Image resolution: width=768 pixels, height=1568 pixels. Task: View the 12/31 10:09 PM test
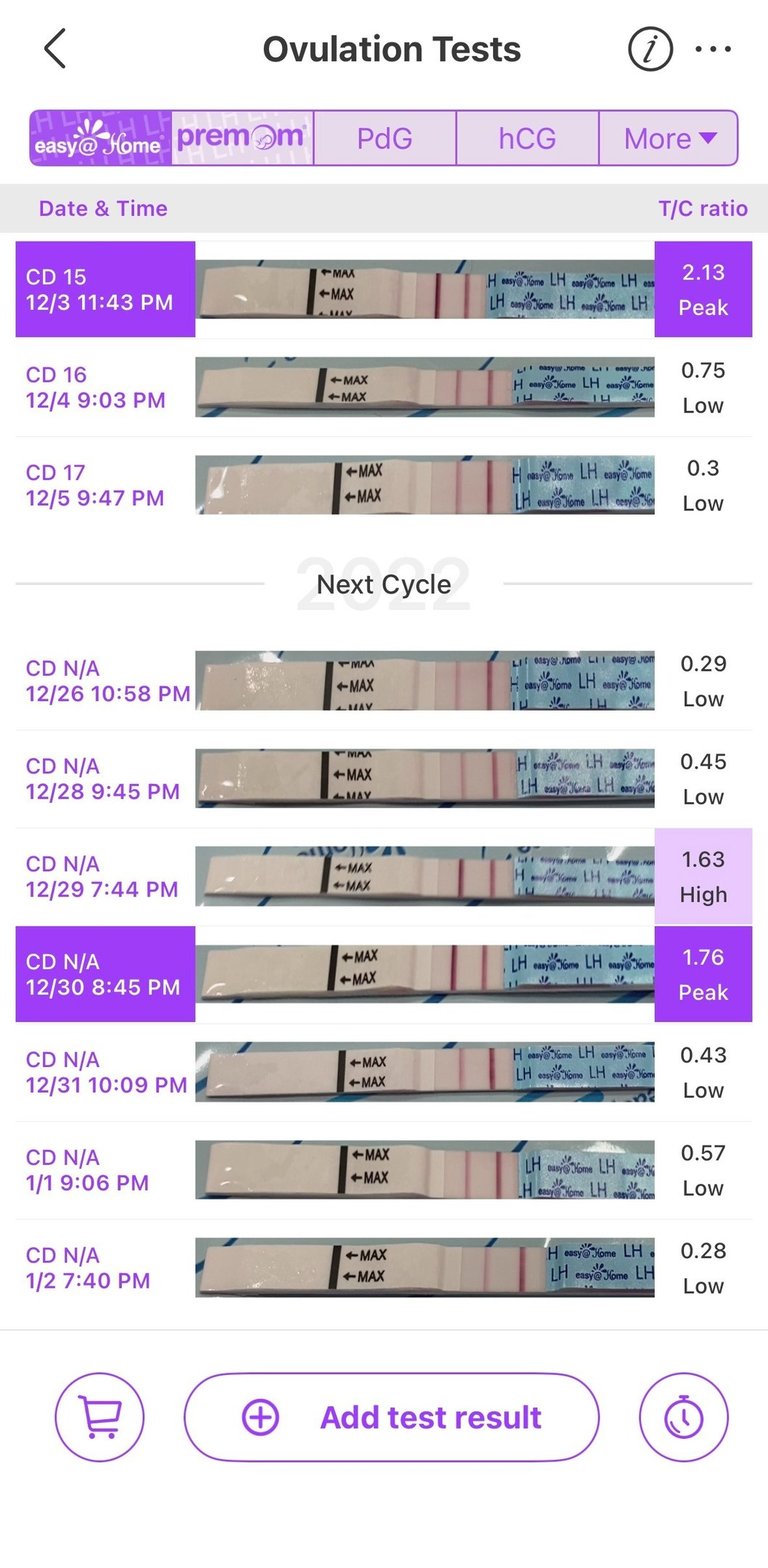point(384,1072)
